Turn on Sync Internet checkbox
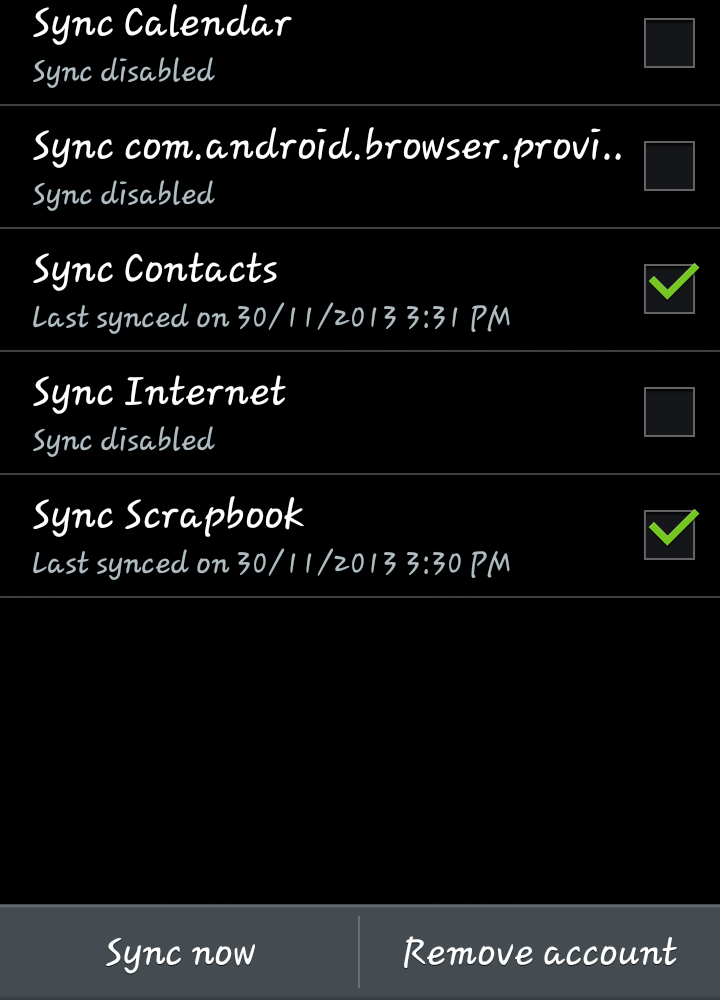The image size is (720, 1000). pos(669,412)
